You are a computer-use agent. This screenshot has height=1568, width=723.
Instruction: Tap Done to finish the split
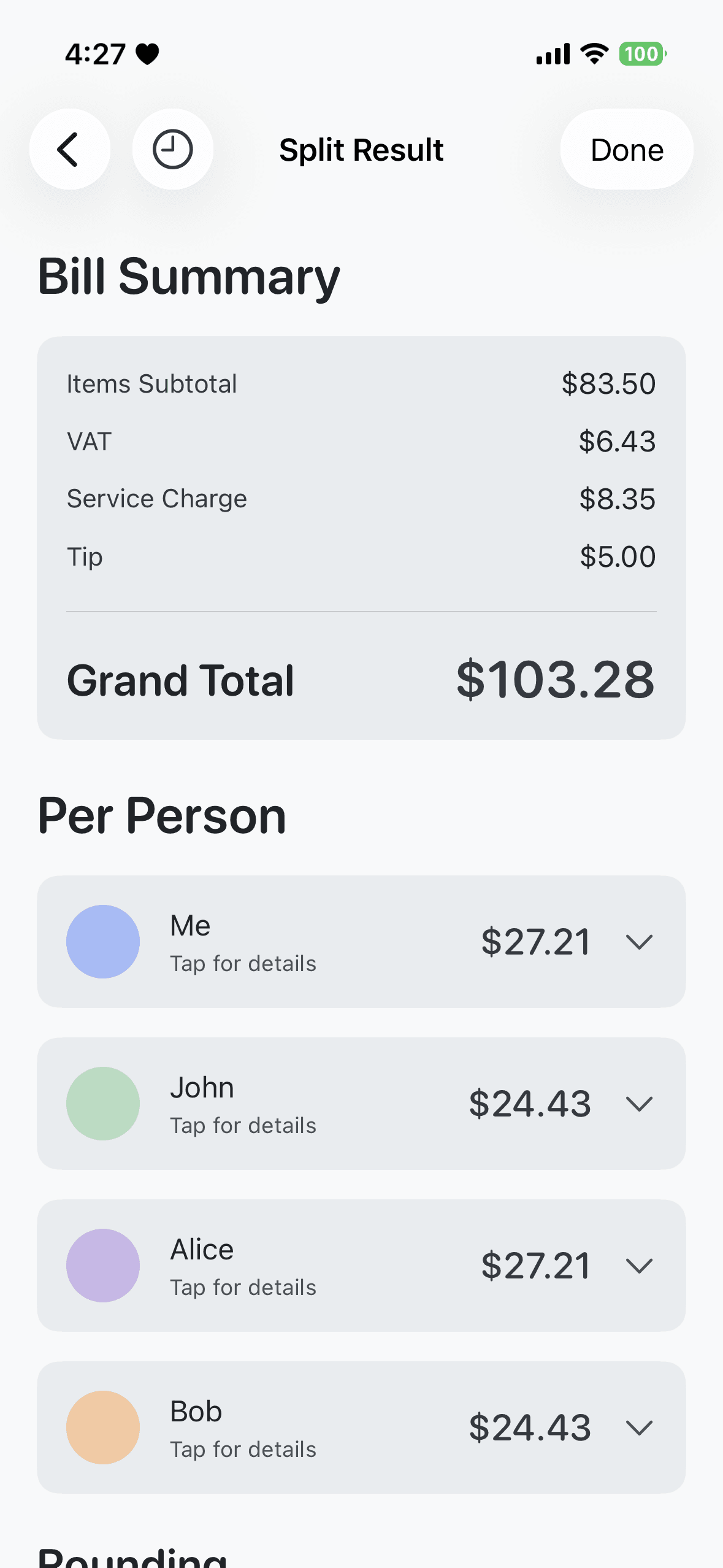(626, 149)
